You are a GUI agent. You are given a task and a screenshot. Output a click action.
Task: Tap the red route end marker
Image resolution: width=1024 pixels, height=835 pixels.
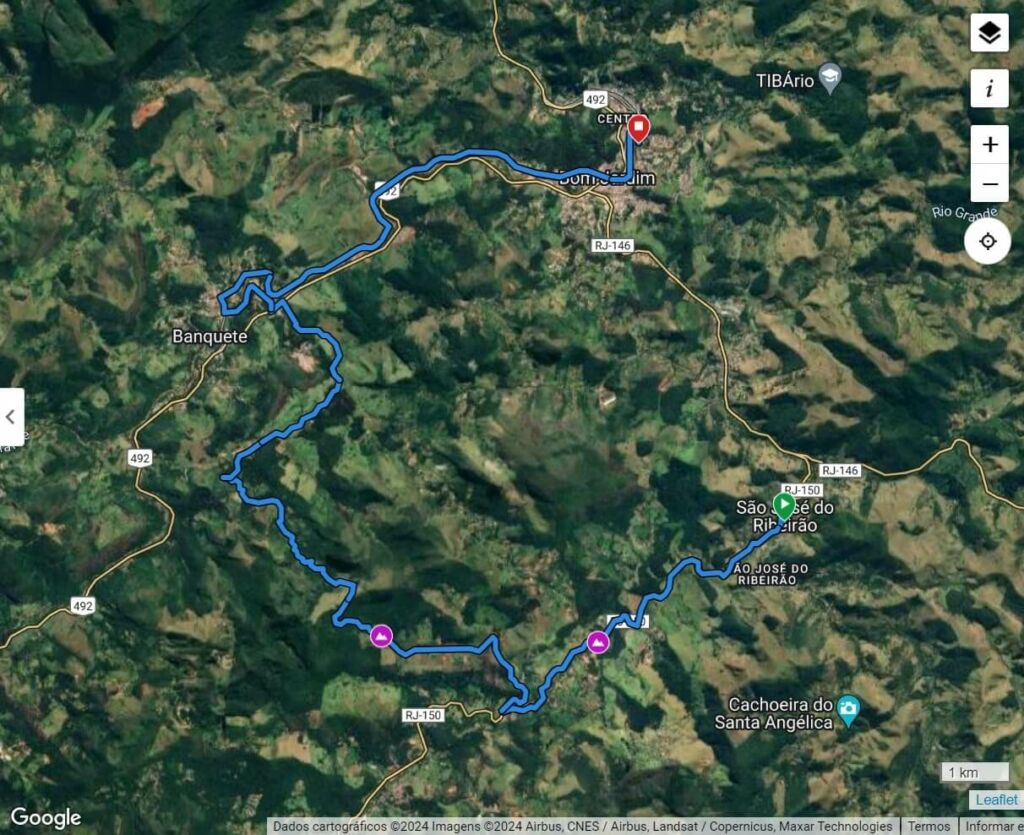(x=639, y=128)
